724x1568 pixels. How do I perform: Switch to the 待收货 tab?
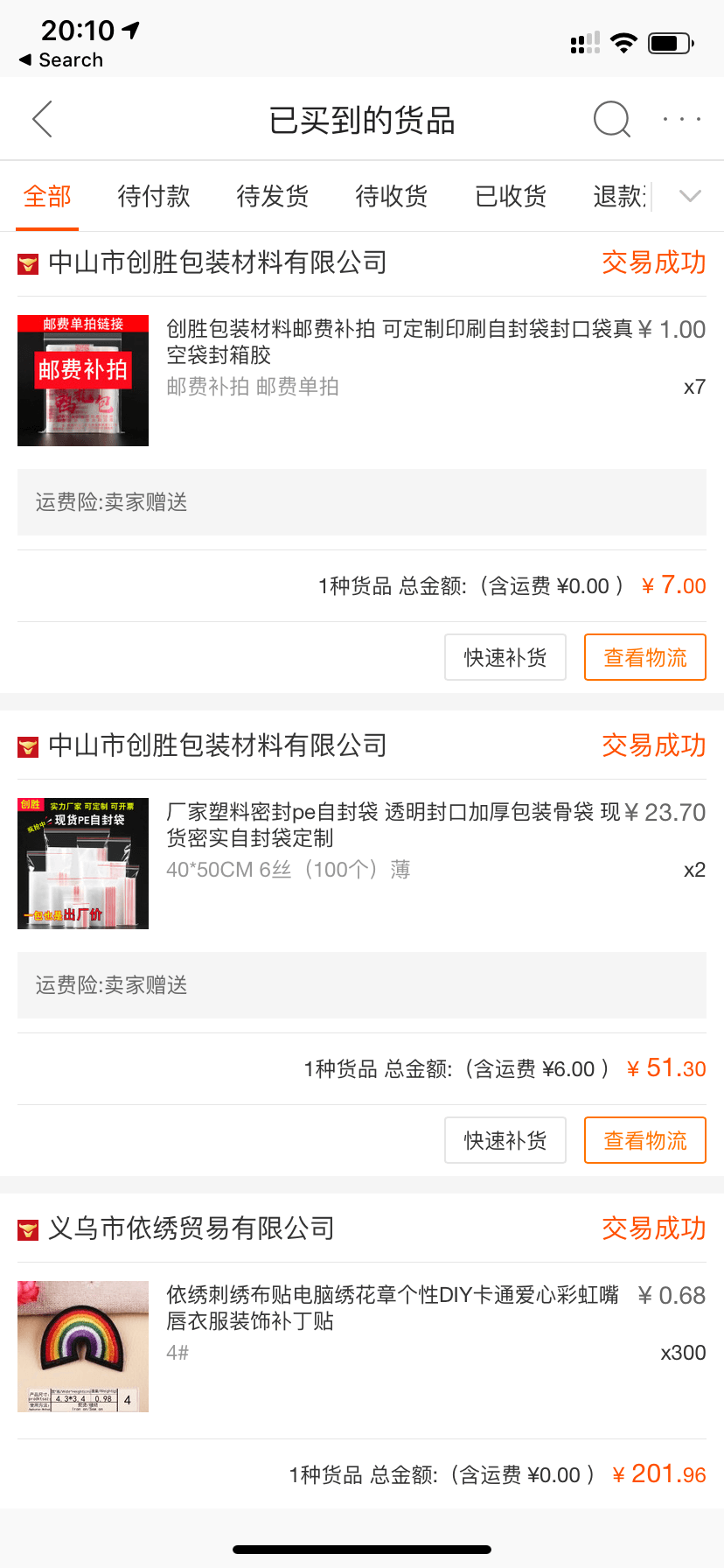click(x=392, y=196)
